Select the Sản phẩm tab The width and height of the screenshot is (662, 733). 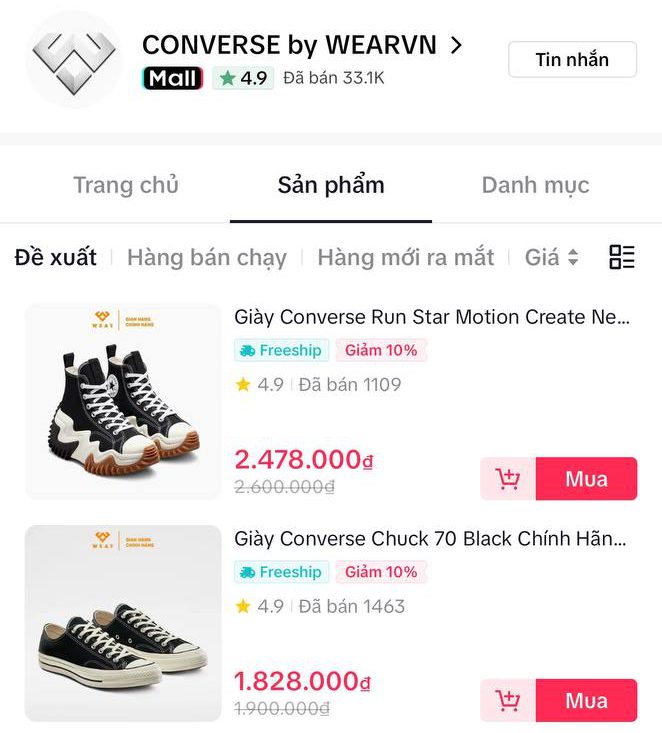[331, 185]
